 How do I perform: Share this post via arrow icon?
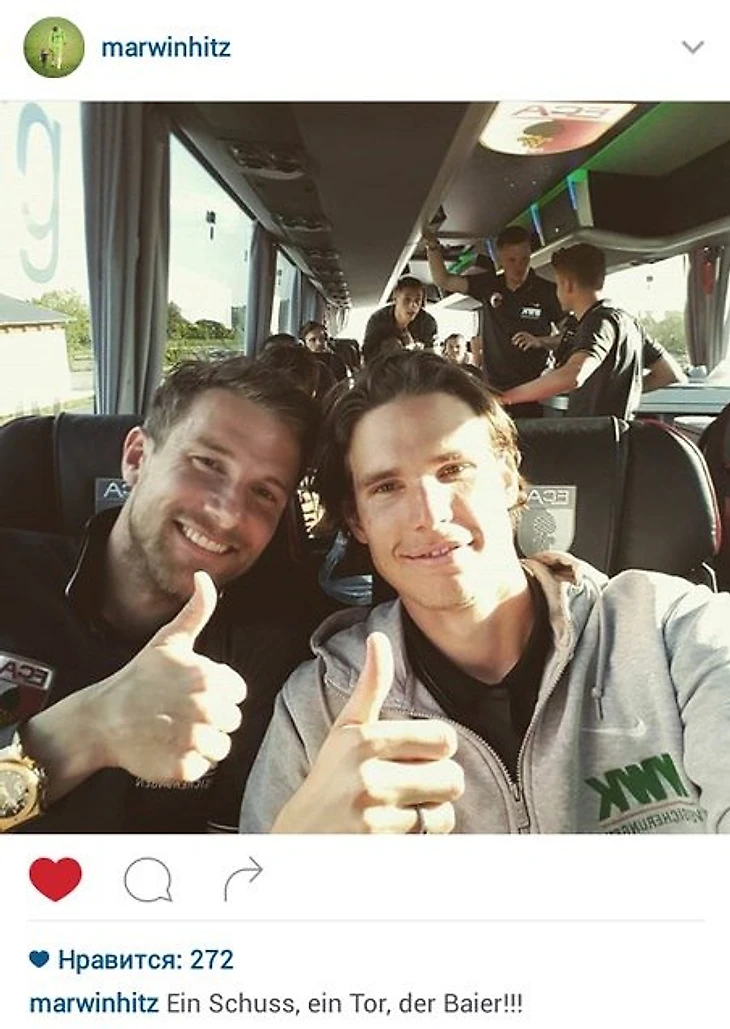[242, 879]
